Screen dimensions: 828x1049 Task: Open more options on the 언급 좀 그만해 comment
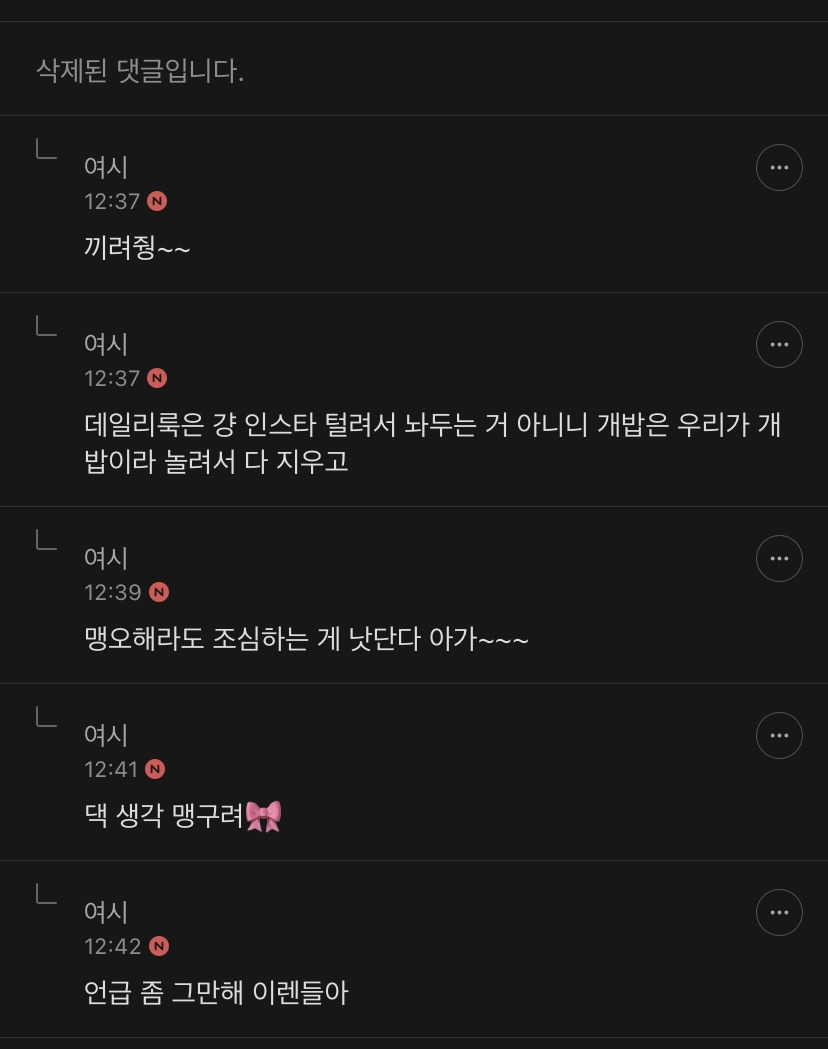[779, 913]
